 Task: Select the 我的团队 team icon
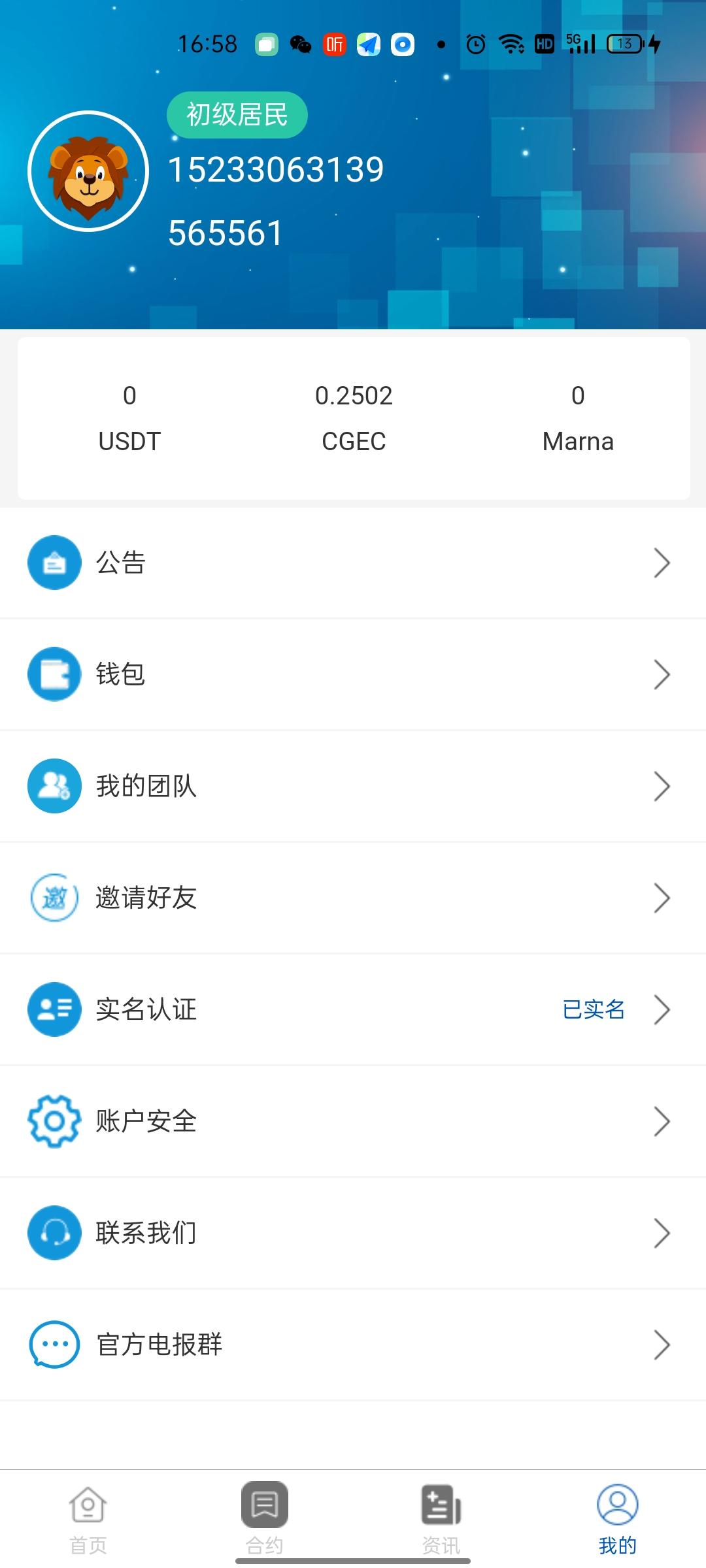tap(54, 786)
